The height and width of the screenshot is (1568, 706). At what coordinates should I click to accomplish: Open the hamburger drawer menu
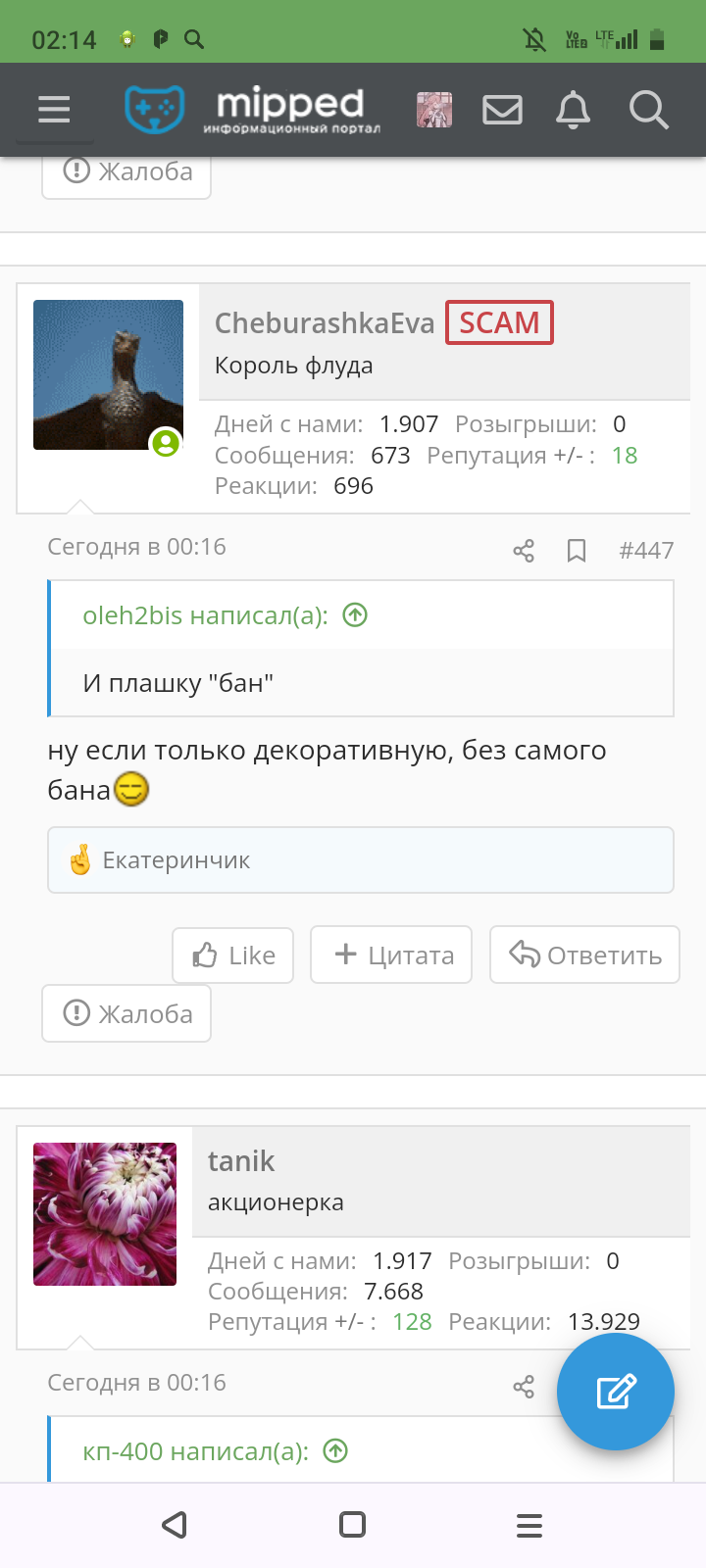click(x=54, y=109)
